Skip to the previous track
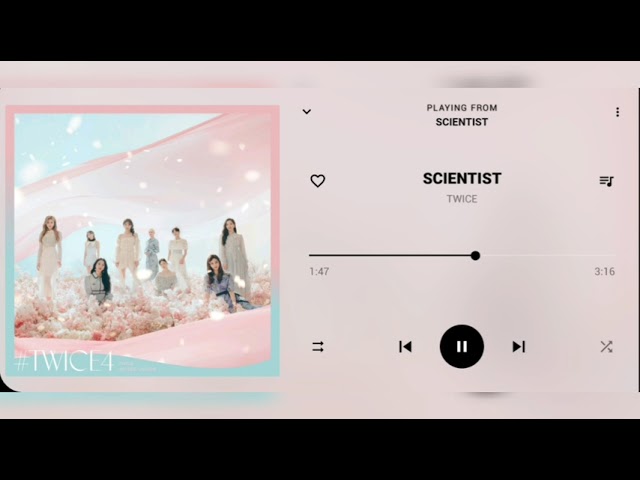 click(405, 347)
